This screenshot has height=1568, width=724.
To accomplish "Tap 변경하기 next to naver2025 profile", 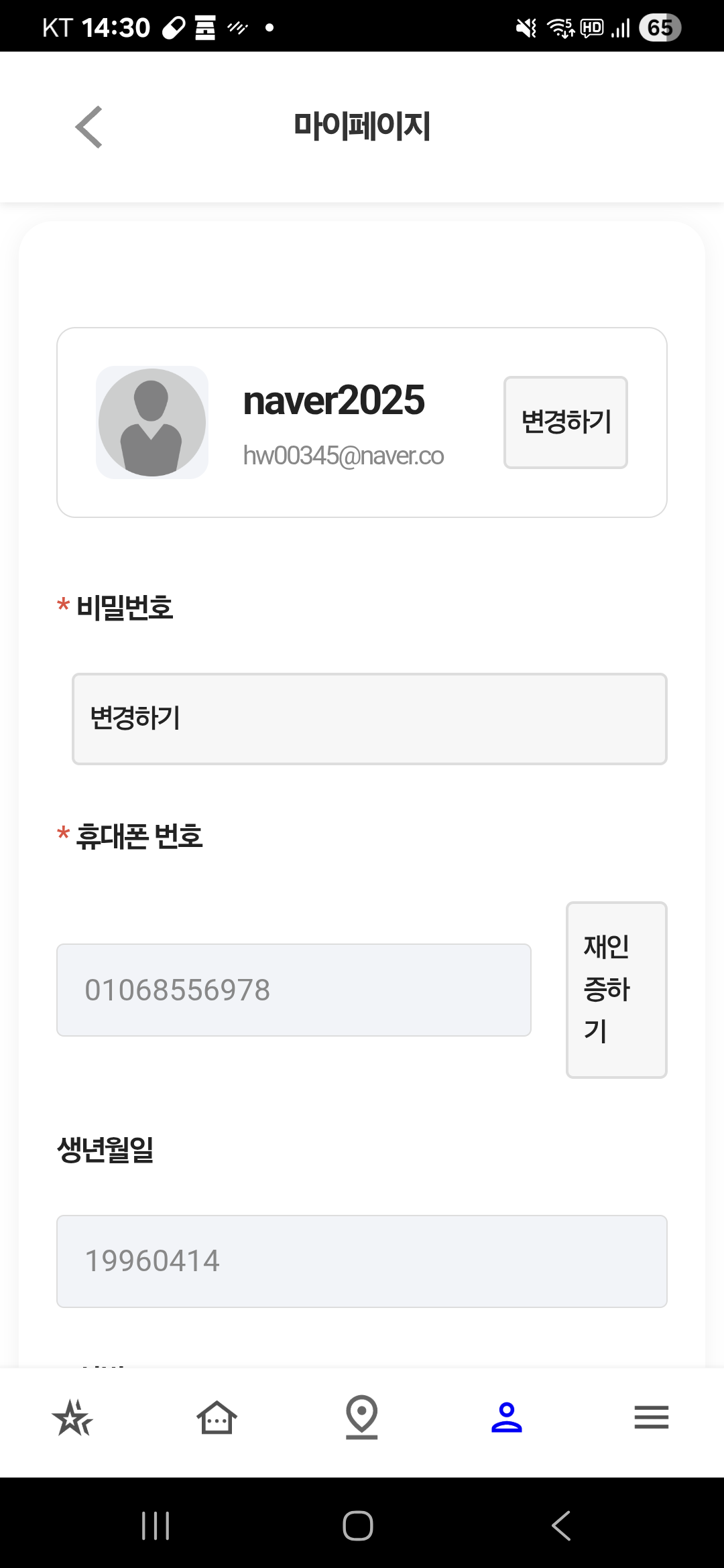I will point(566,422).
